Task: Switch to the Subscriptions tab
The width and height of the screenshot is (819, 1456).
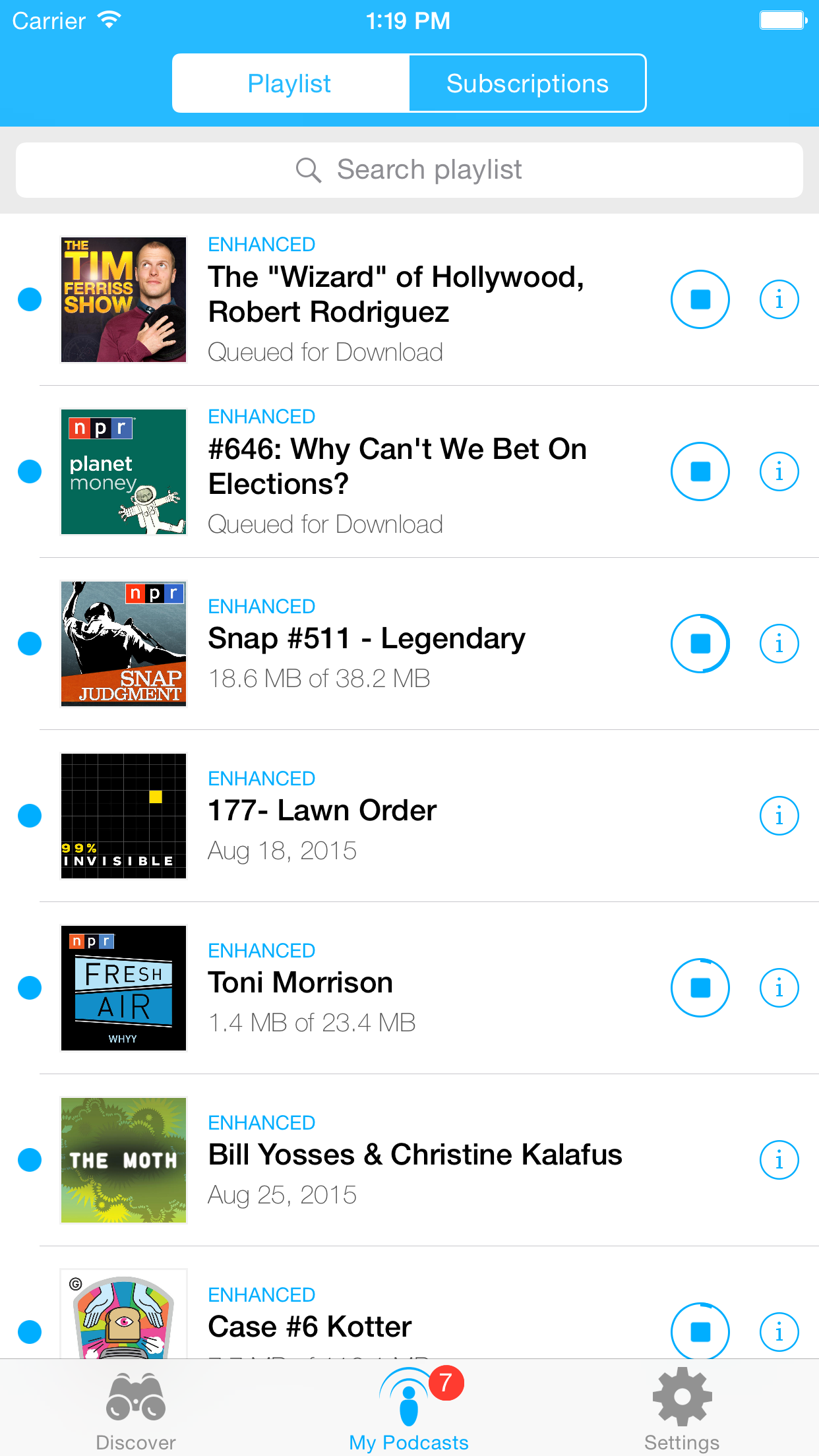Action: tap(528, 82)
